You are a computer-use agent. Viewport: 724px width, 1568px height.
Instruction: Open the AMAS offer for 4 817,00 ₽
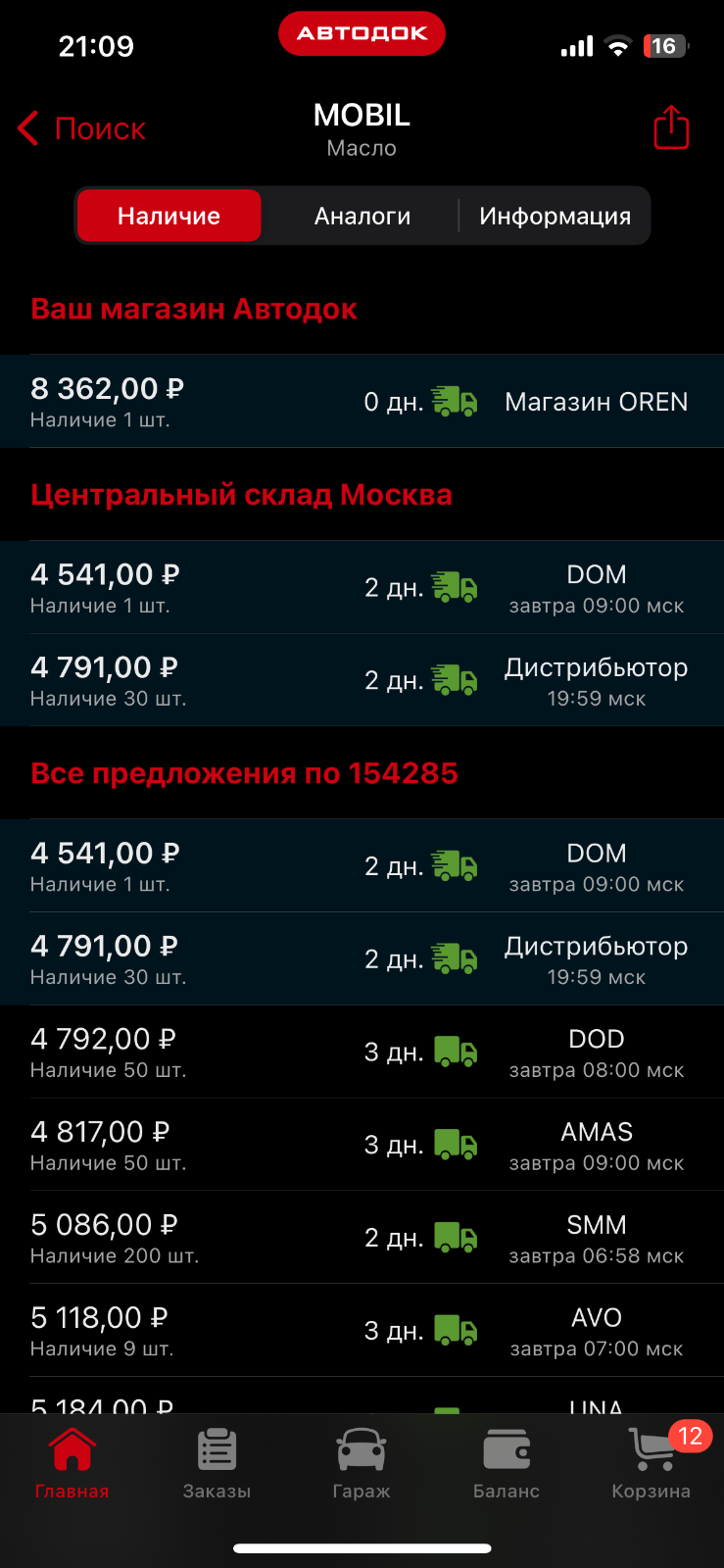tap(362, 1145)
